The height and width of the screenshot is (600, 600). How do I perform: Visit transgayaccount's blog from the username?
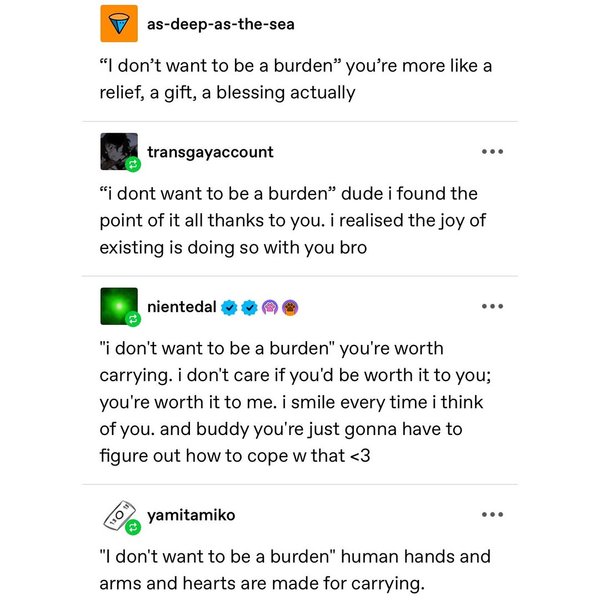(x=210, y=152)
